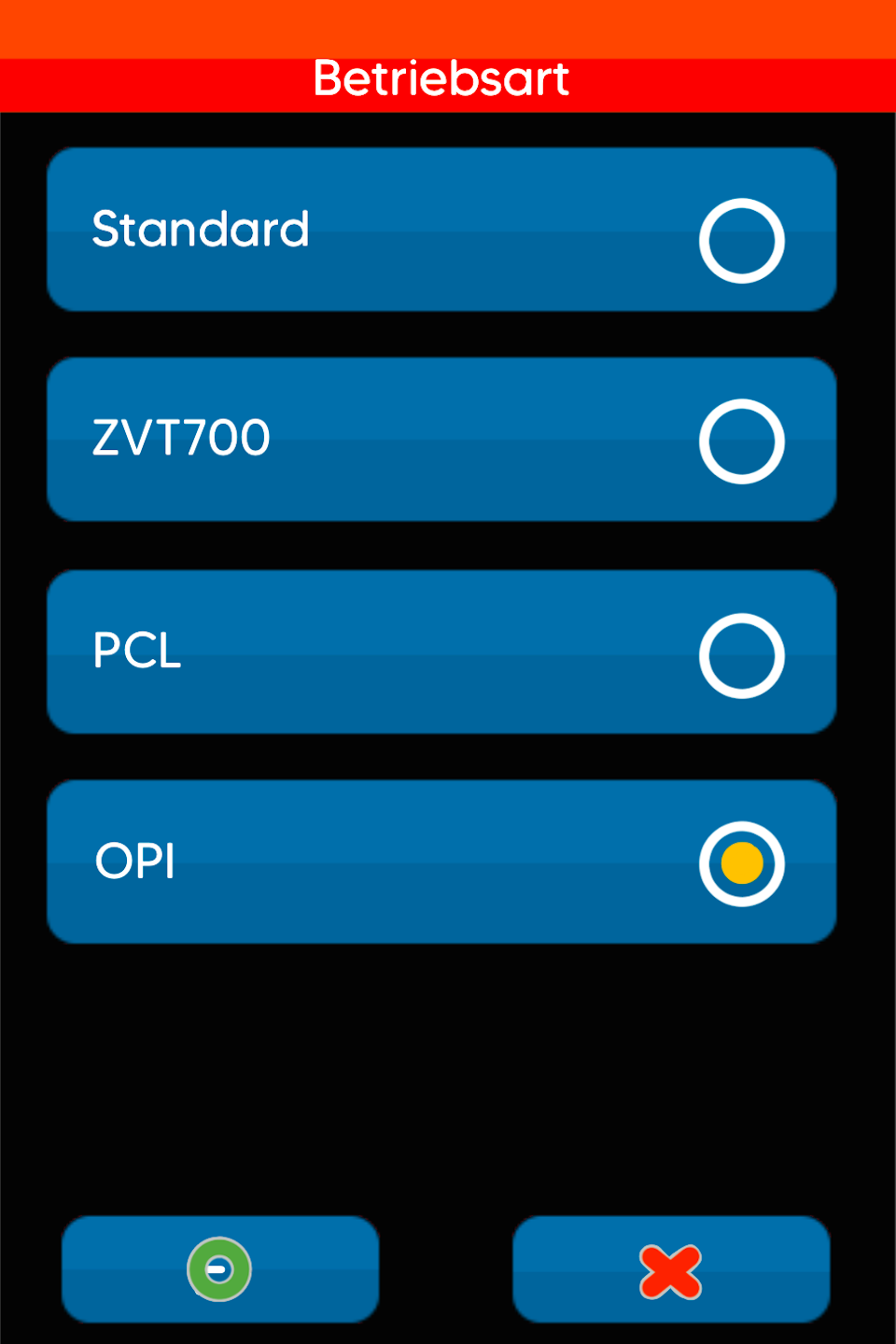
Task: Select the PCL mode
Action: coord(441,651)
